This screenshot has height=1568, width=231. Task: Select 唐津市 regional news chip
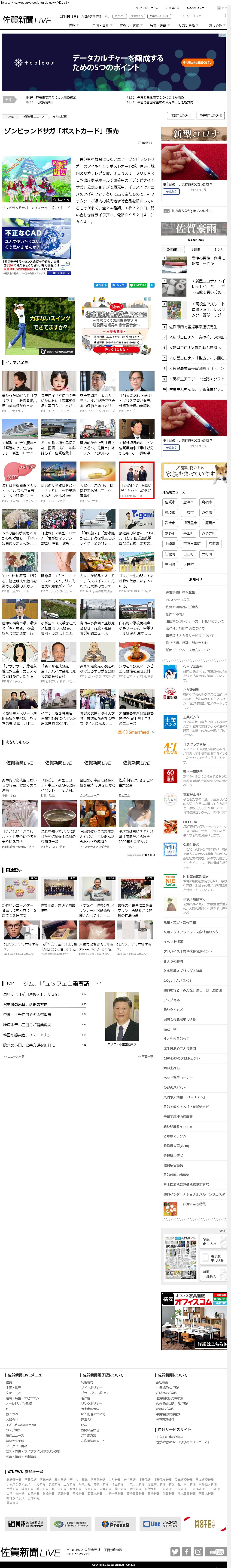click(x=189, y=502)
